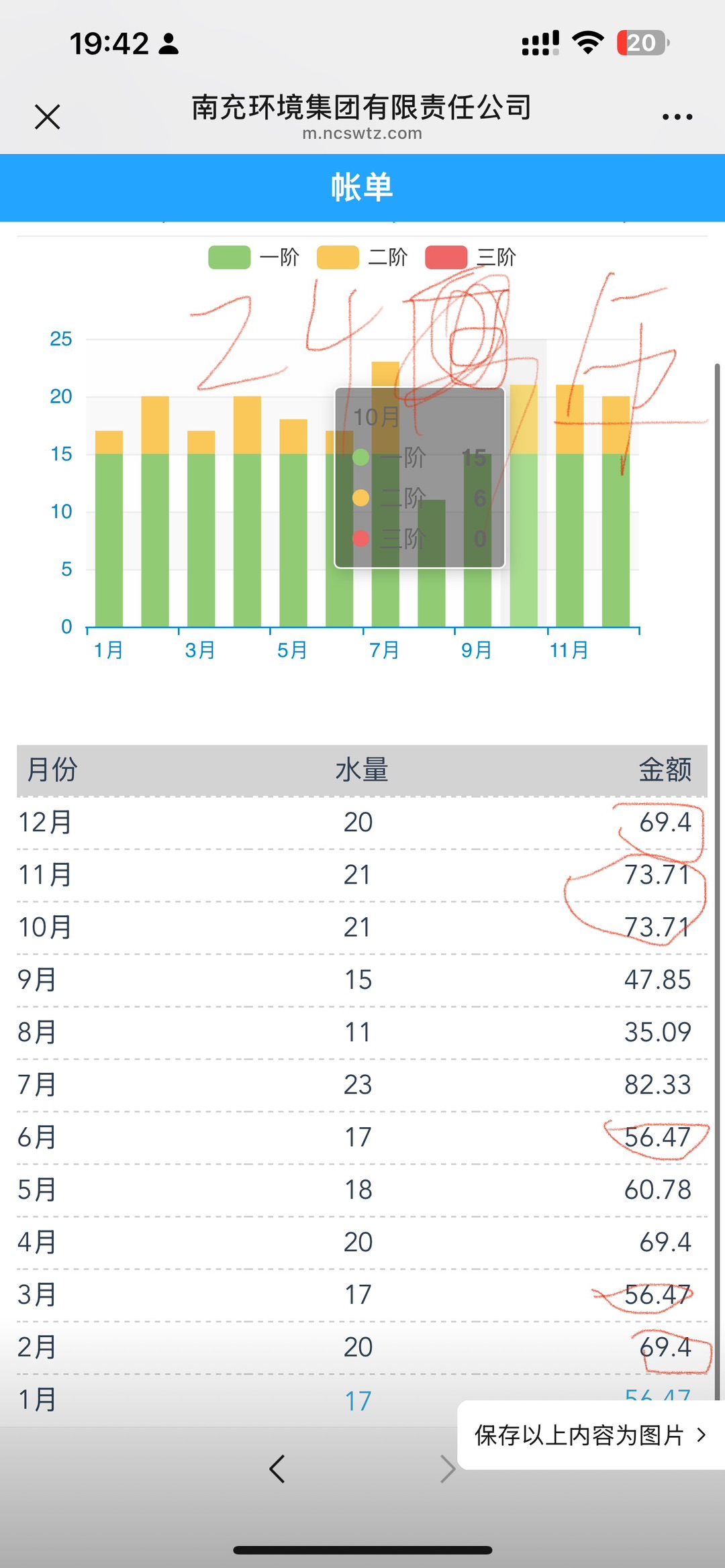This screenshot has height=1568, width=725.
Task: Go back to the previous web page
Action: click(277, 1469)
